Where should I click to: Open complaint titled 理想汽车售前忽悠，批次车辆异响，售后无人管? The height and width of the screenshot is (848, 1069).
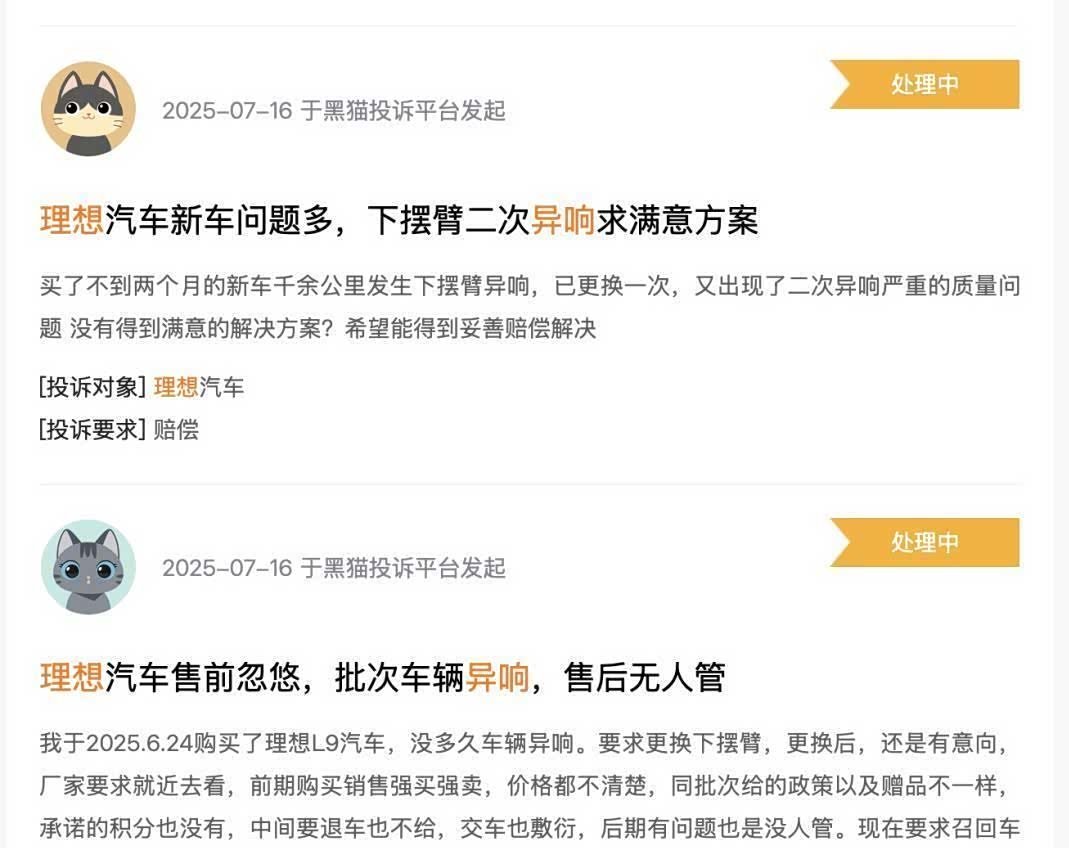pos(382,678)
